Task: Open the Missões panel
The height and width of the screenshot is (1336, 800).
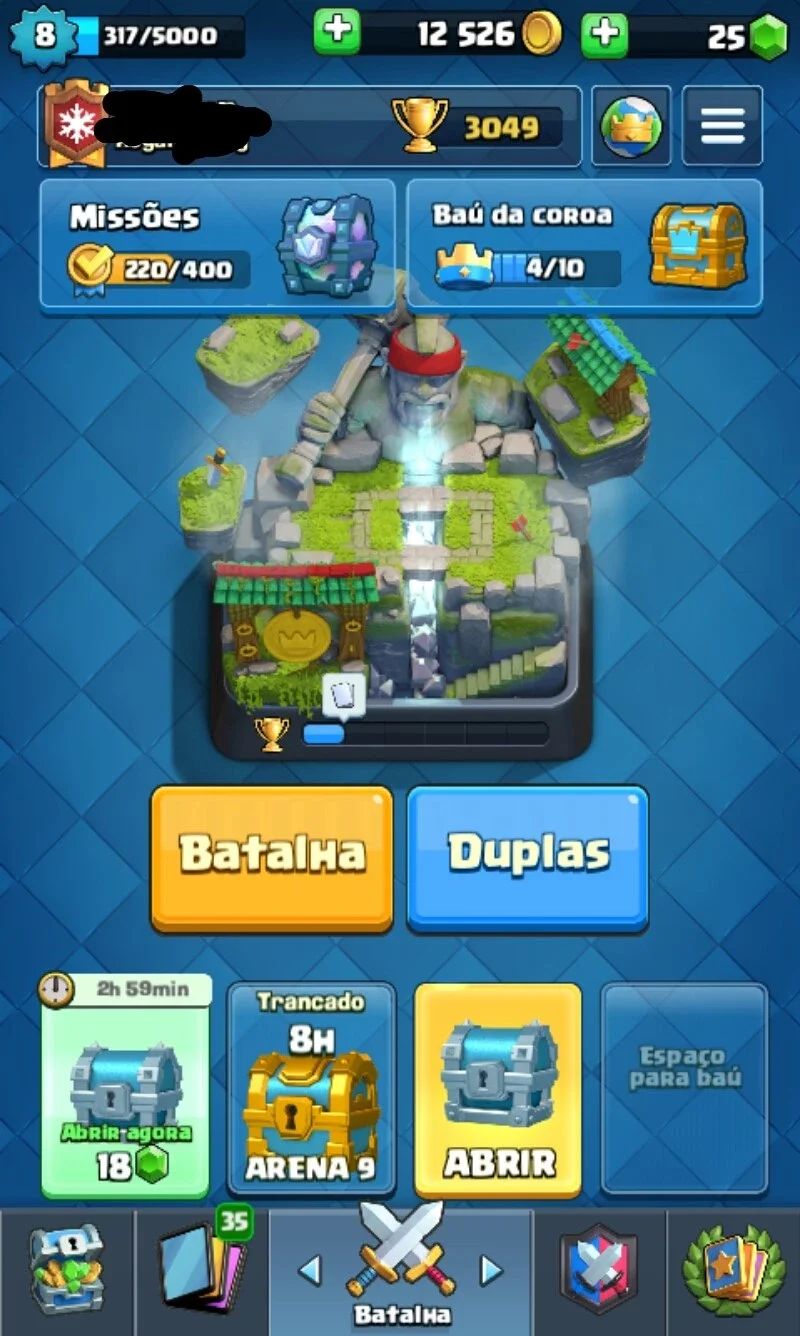Action: coord(217,245)
